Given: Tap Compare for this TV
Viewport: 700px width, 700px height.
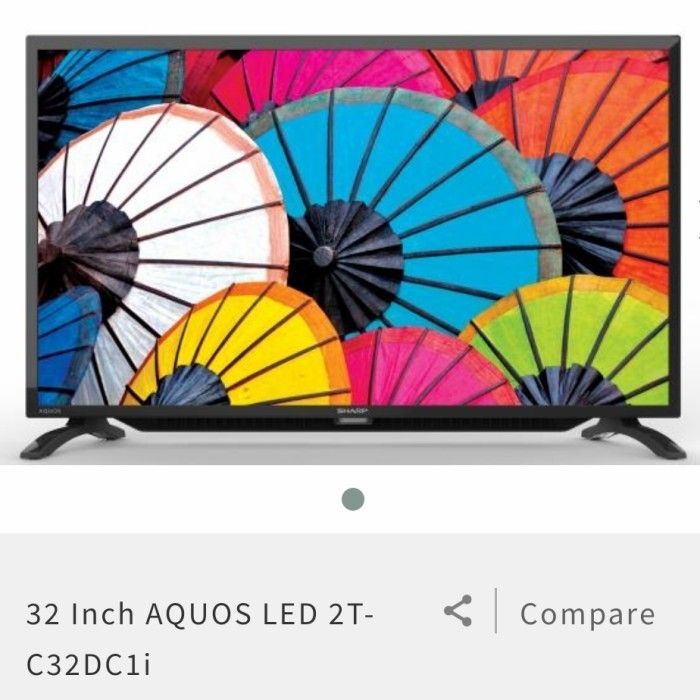Looking at the screenshot, I should [587, 613].
